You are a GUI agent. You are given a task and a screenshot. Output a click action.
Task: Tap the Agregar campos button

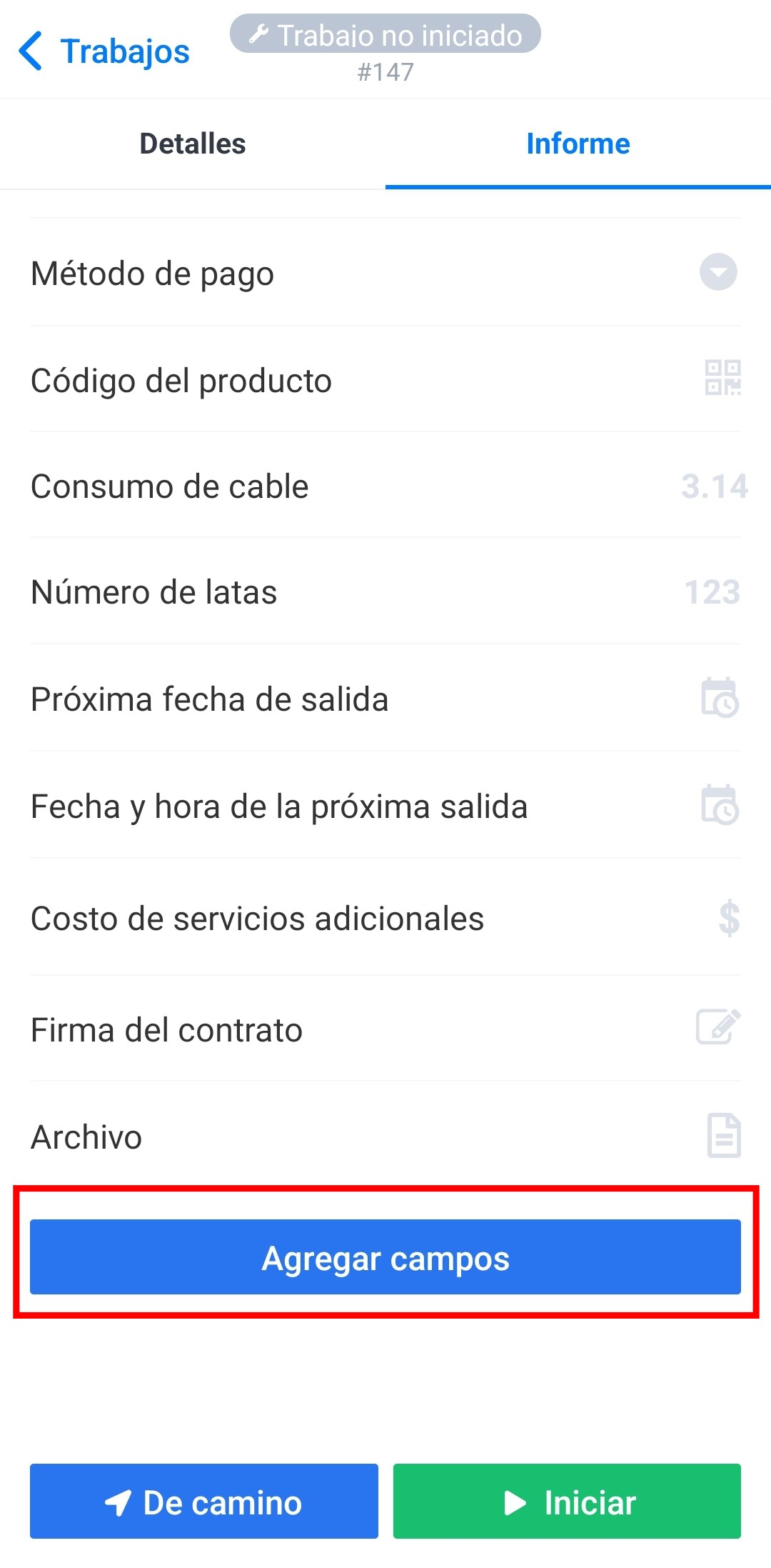click(385, 1257)
